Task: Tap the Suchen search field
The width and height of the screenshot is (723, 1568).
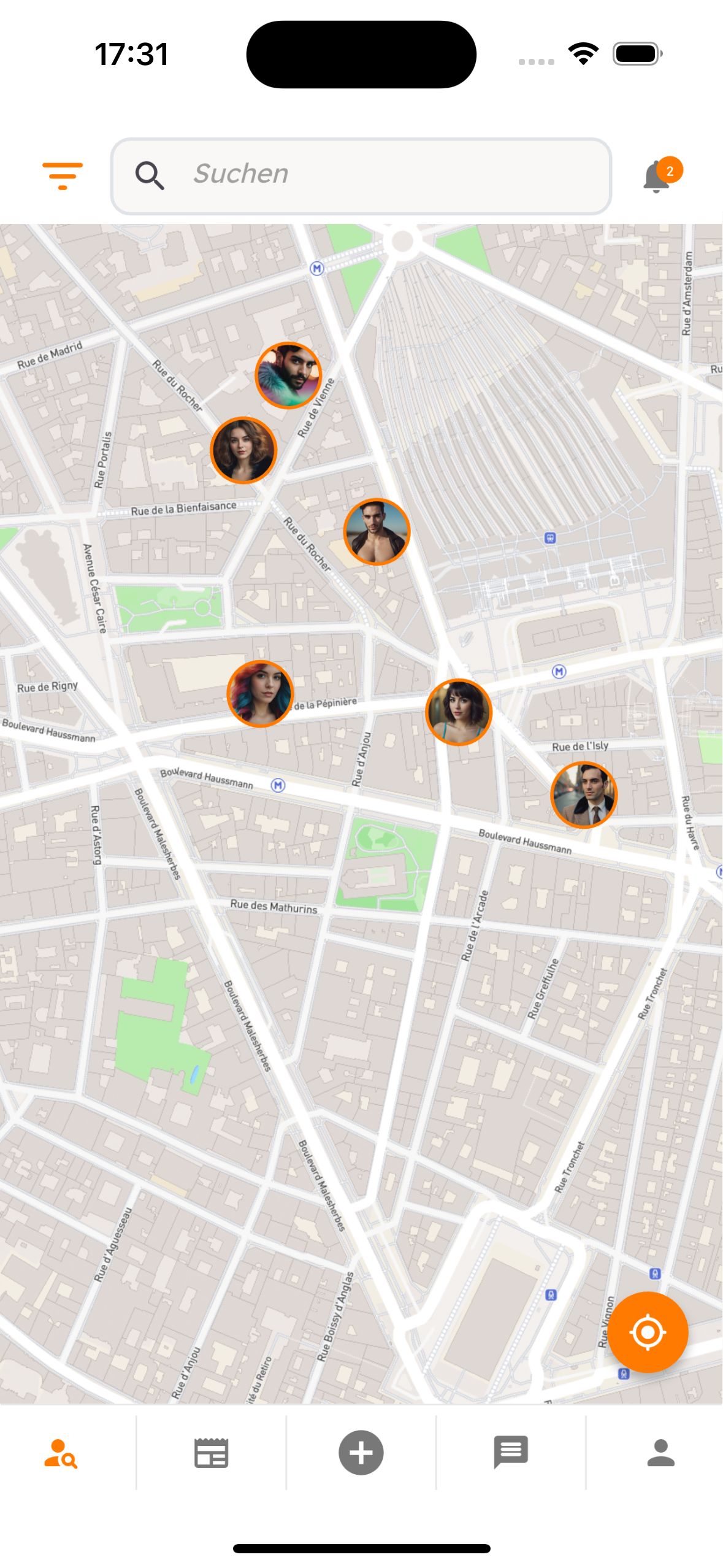Action: [361, 176]
